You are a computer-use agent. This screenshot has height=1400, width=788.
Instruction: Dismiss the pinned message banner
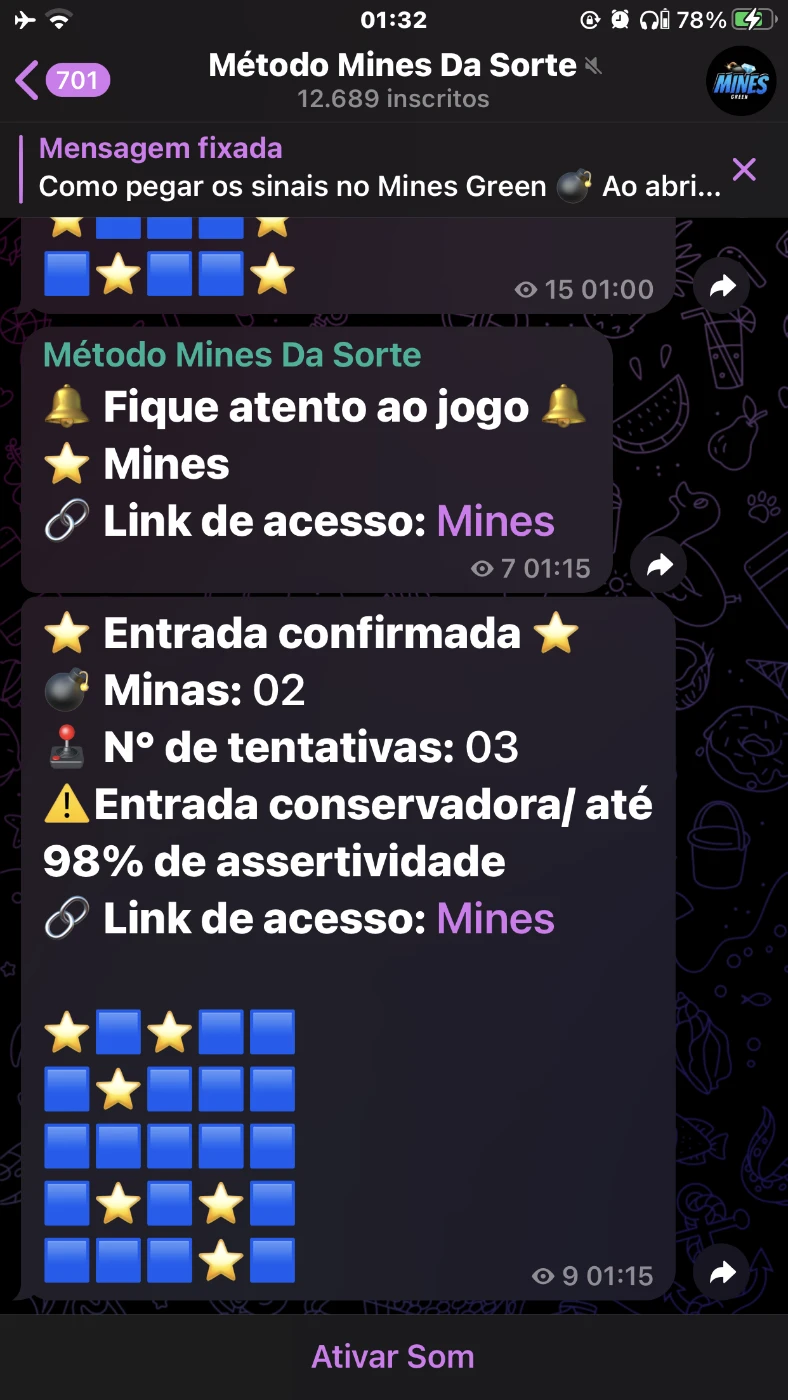click(744, 169)
